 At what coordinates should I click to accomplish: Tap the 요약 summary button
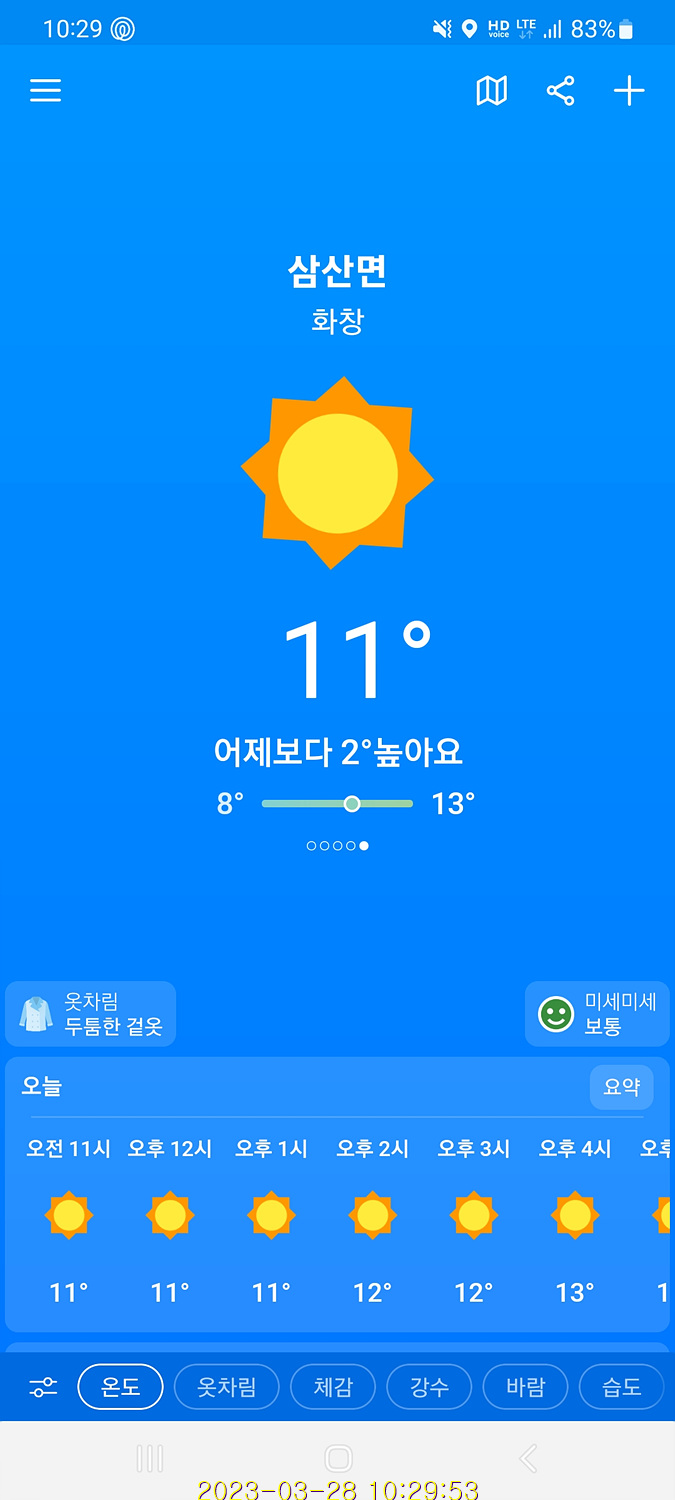[621, 1087]
